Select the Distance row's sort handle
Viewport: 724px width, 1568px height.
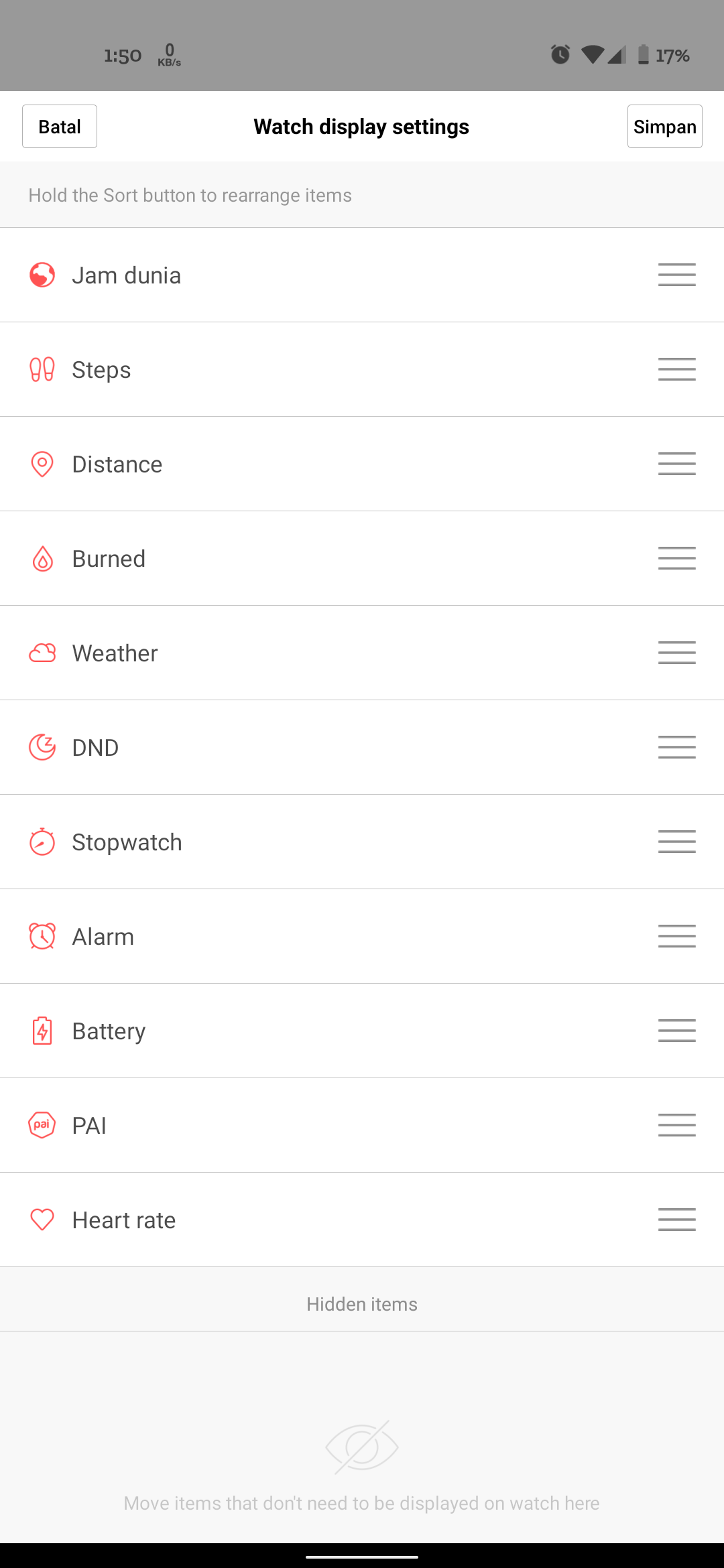(676, 464)
